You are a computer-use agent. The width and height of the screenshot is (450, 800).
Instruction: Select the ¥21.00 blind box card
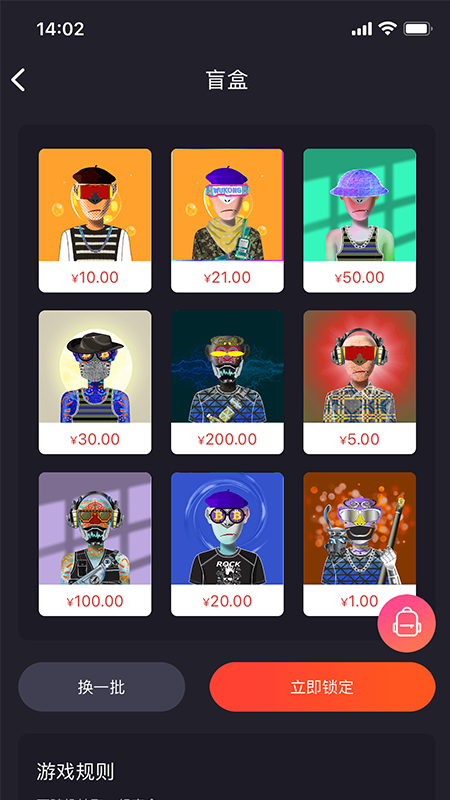pyautogui.click(x=227, y=220)
